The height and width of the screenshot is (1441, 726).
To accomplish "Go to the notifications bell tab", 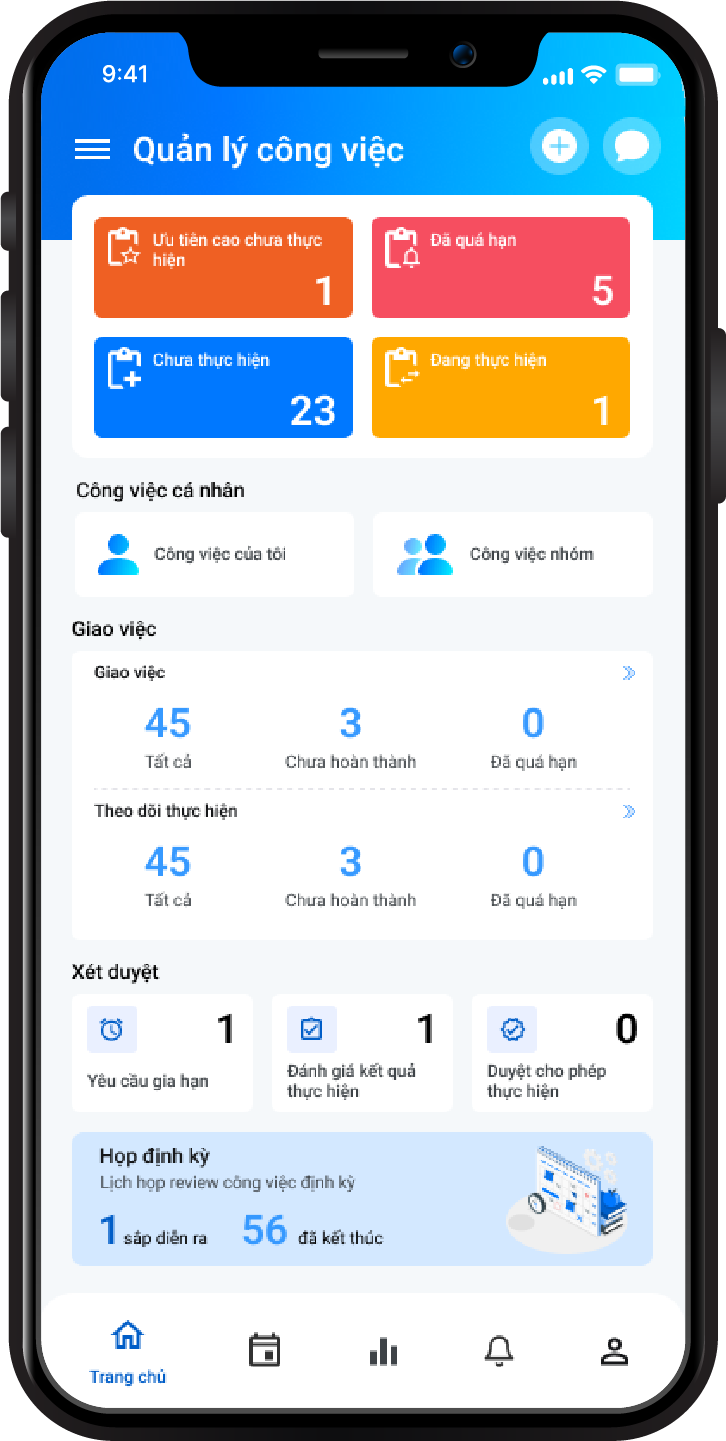I will coord(498,1350).
